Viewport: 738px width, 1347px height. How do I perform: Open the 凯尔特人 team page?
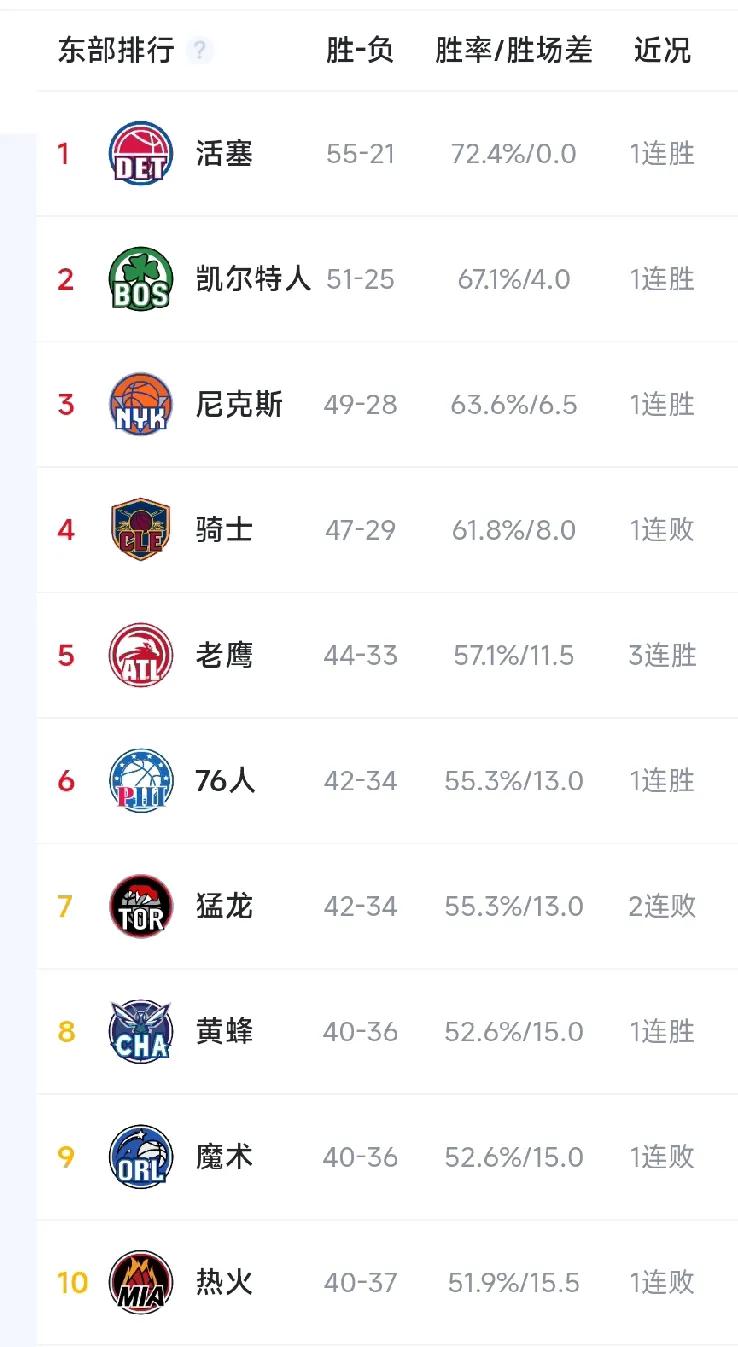click(255, 279)
